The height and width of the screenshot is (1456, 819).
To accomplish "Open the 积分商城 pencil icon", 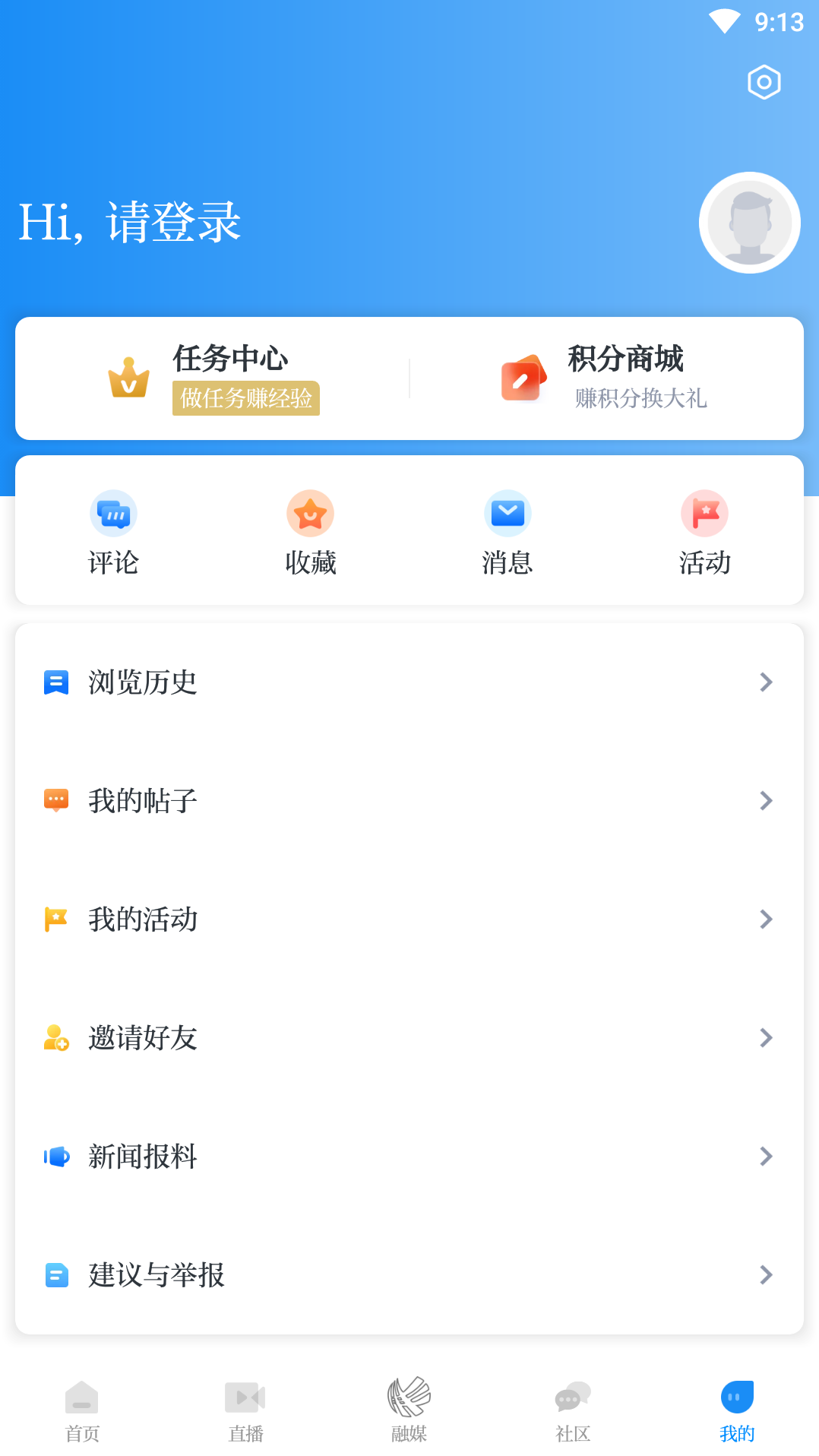I will [521, 375].
